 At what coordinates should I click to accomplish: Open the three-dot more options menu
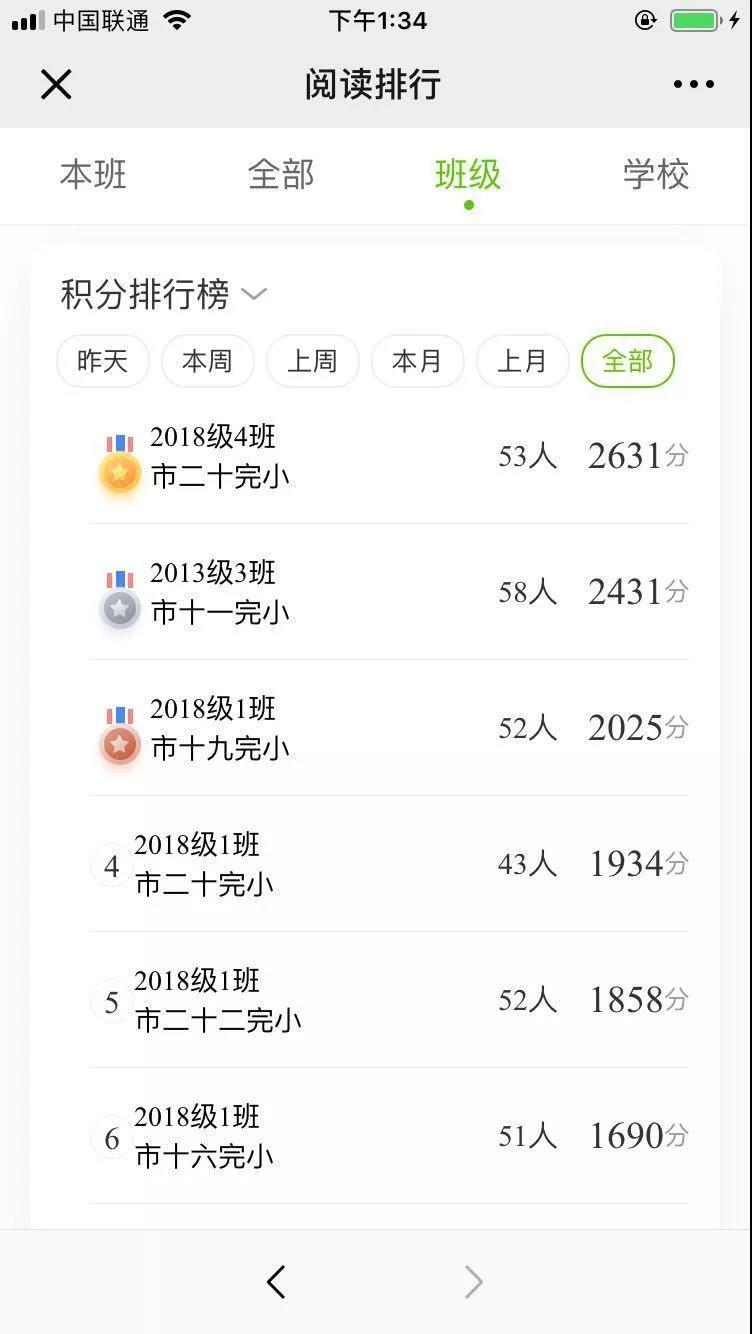(694, 84)
